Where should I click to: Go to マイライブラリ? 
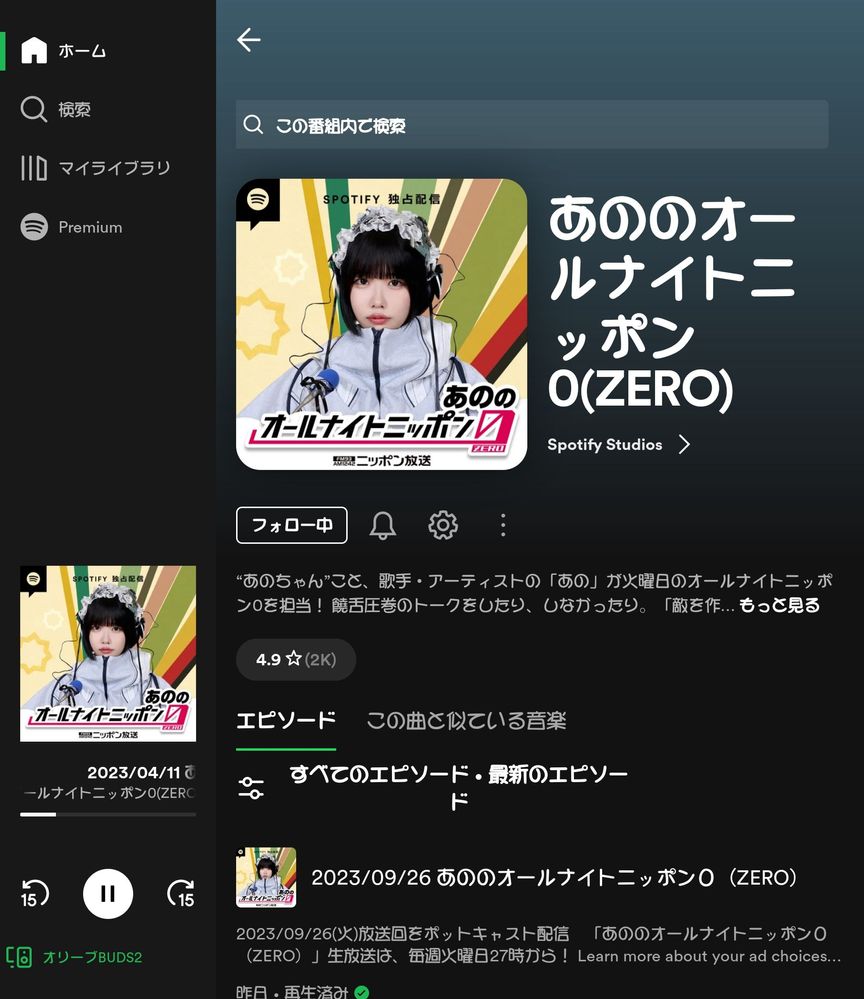(96, 168)
